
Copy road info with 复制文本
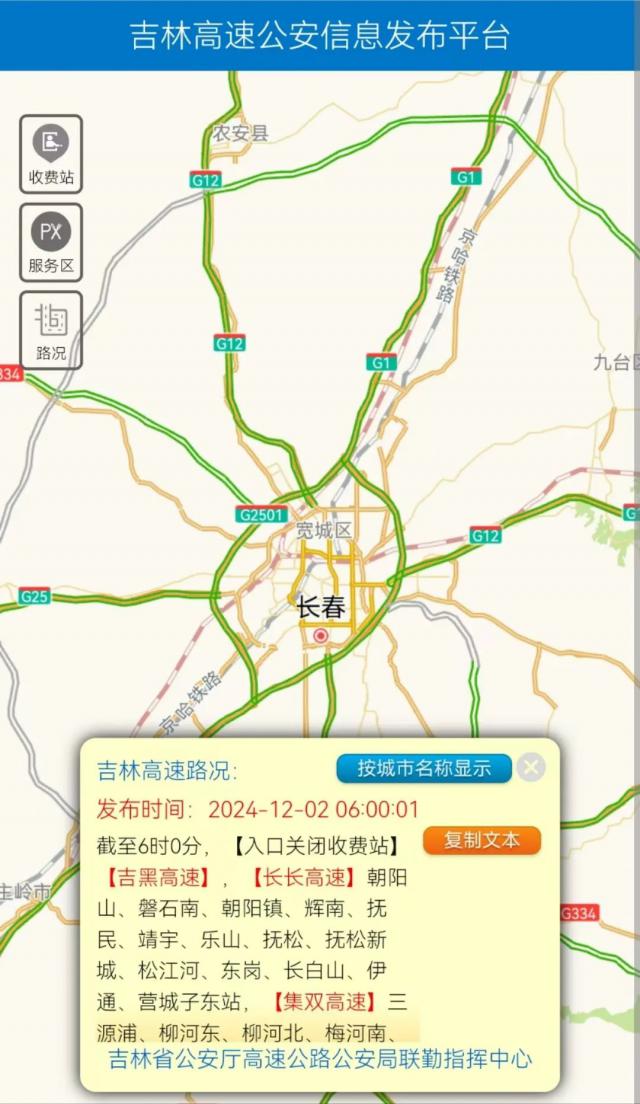click(x=482, y=840)
